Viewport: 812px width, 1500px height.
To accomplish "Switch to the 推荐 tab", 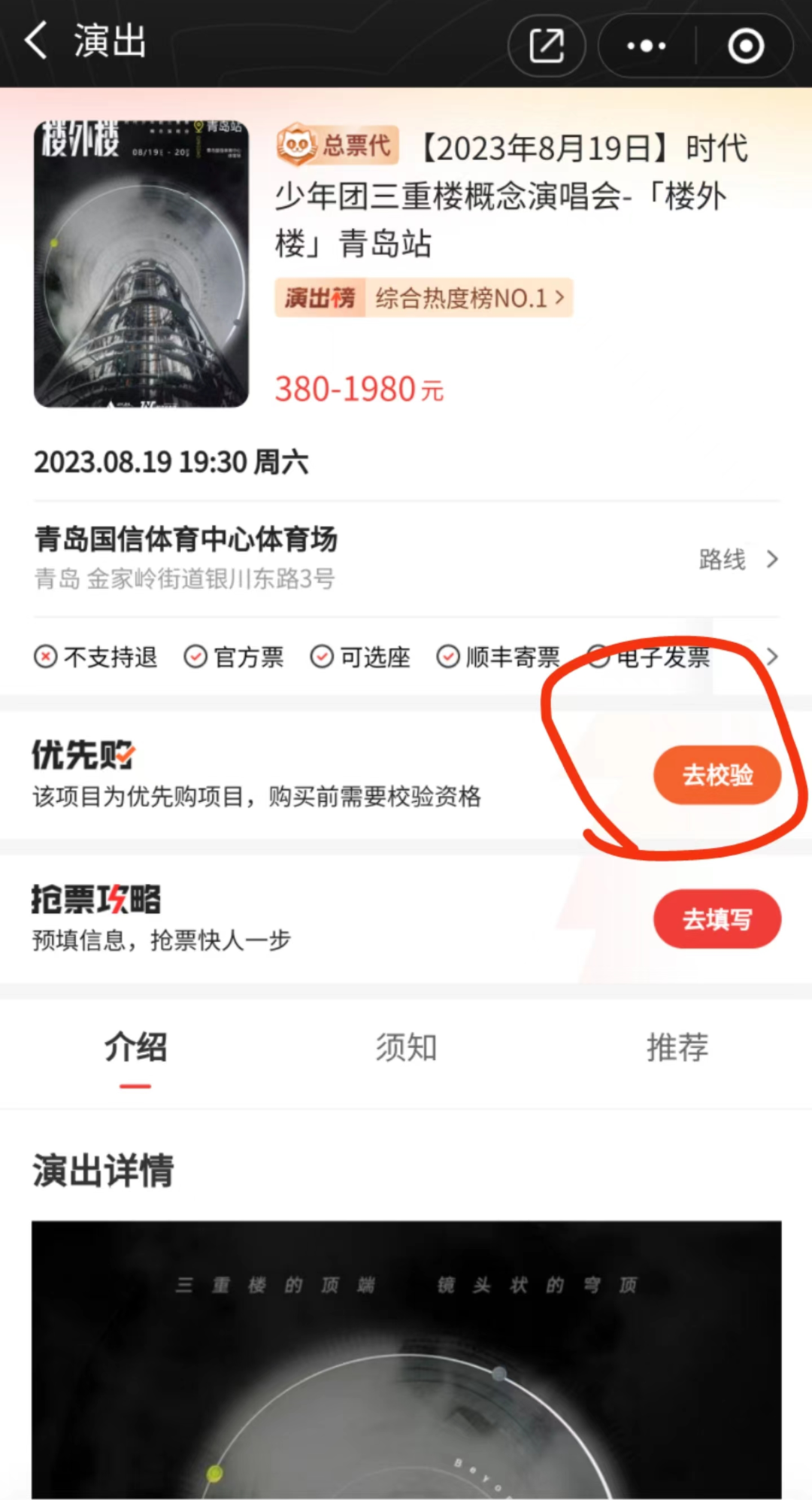I will coord(677,1047).
